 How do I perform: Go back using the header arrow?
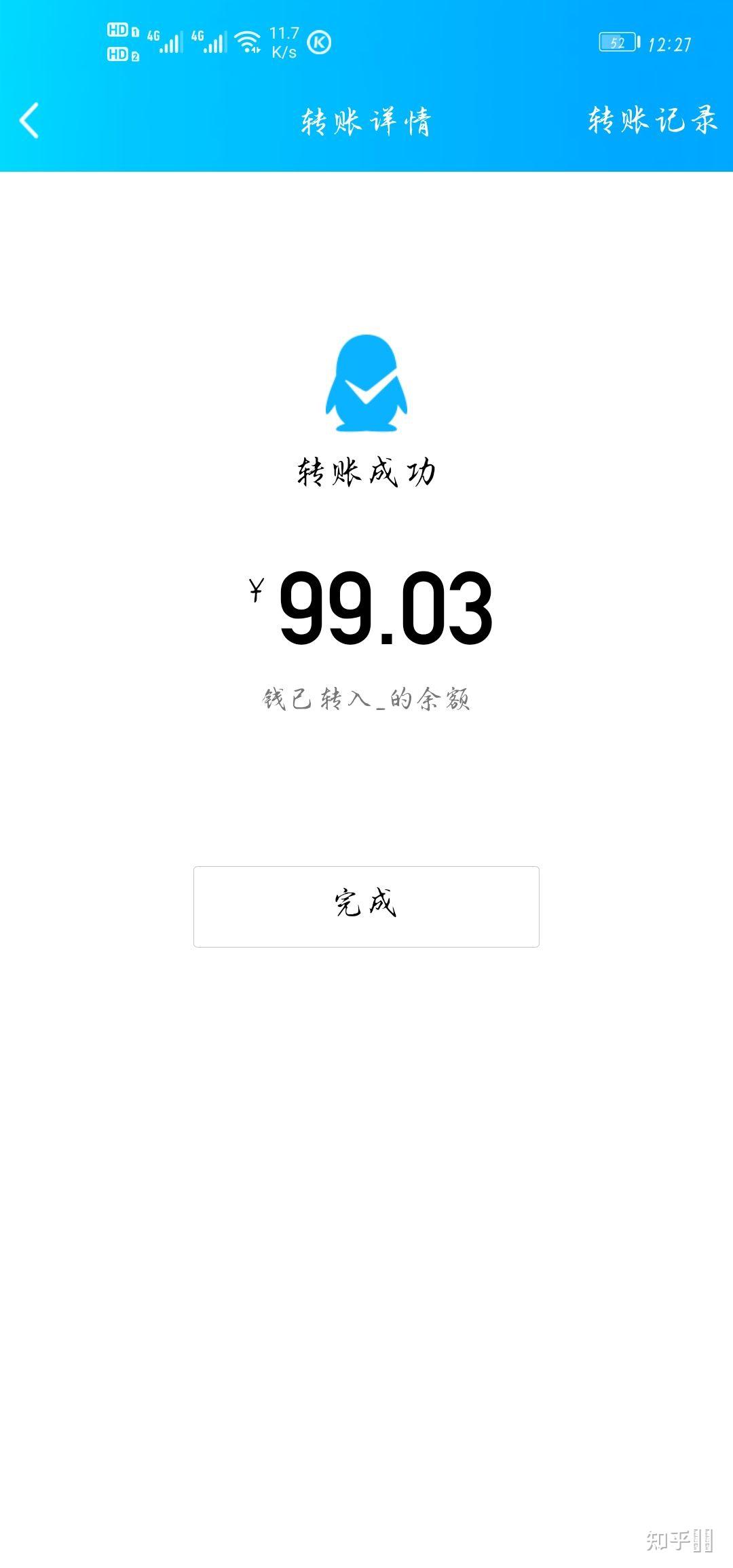click(x=29, y=121)
